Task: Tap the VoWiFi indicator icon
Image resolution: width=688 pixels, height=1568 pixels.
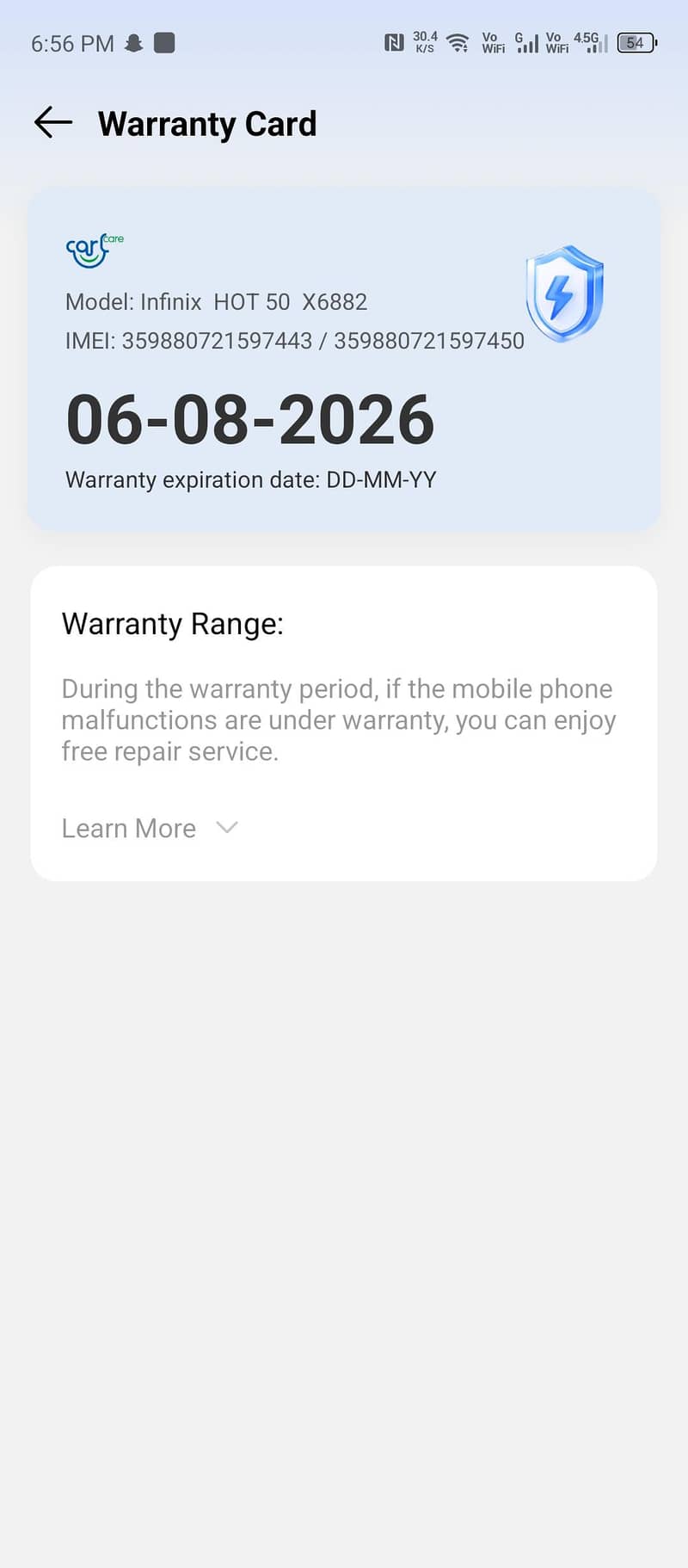Action: pos(492,43)
